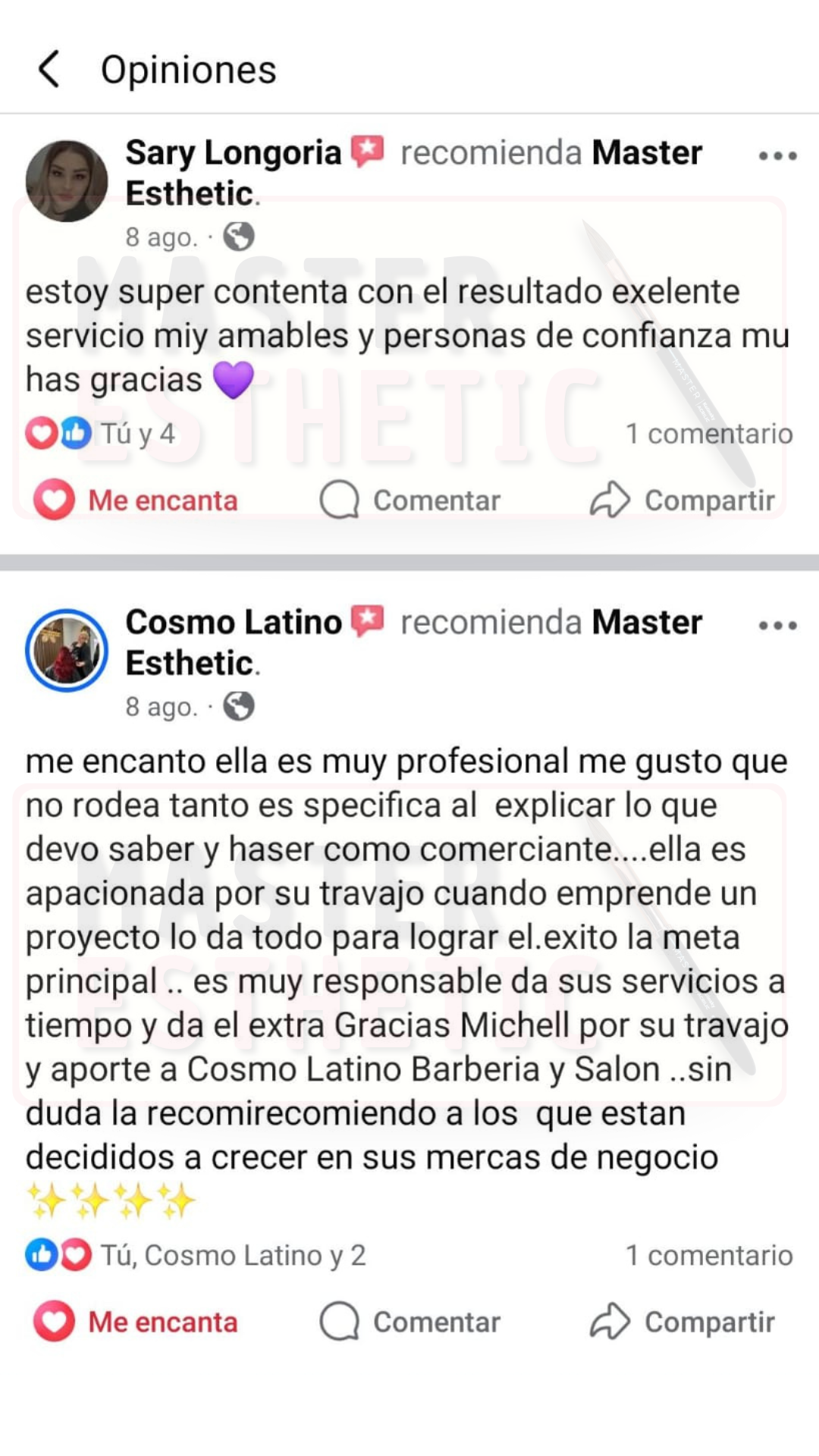819x1456 pixels.
Task: Open Sary Longoria's profile picture
Action: [67, 181]
